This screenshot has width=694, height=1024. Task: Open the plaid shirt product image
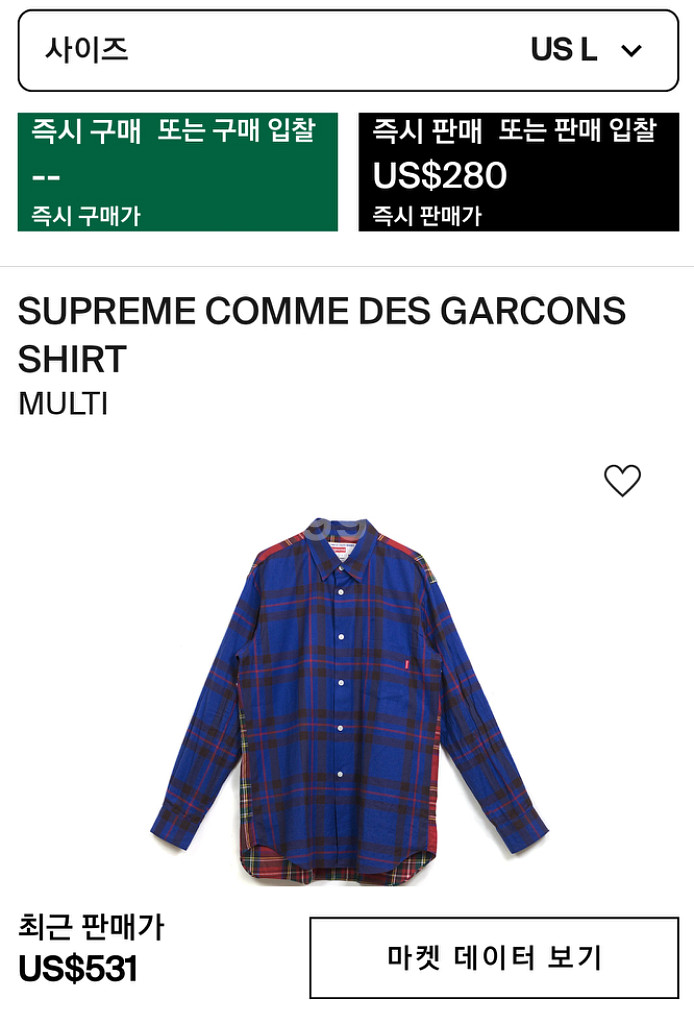[349, 702]
